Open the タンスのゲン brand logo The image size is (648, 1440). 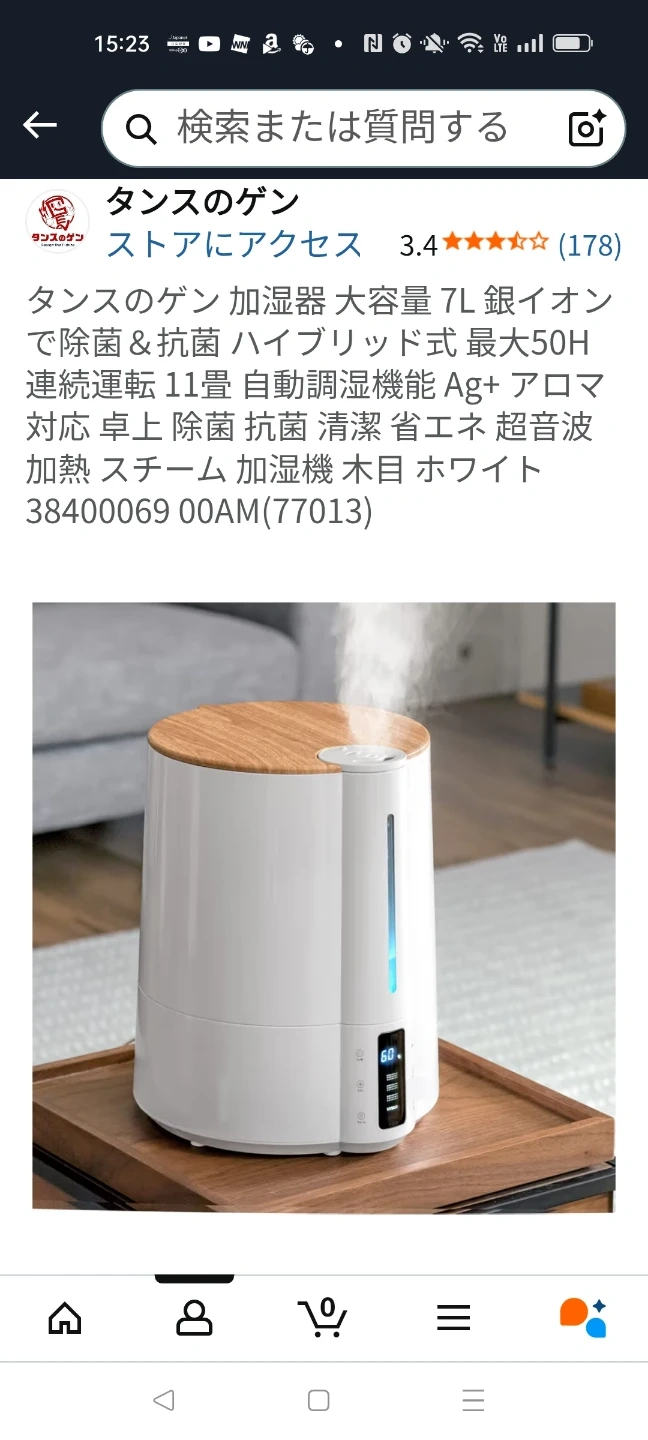(57, 221)
